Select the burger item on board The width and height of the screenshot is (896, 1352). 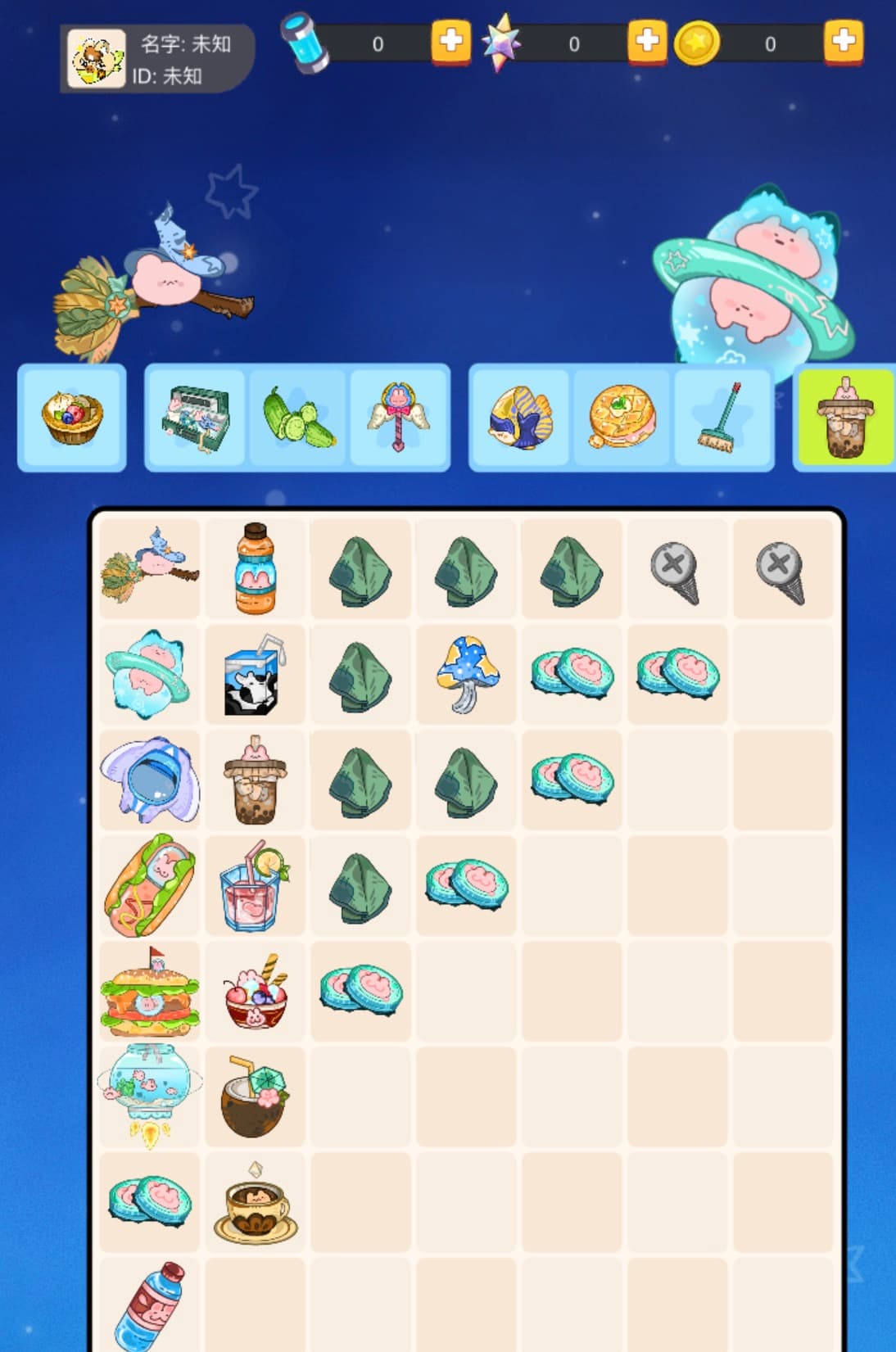pos(149,991)
